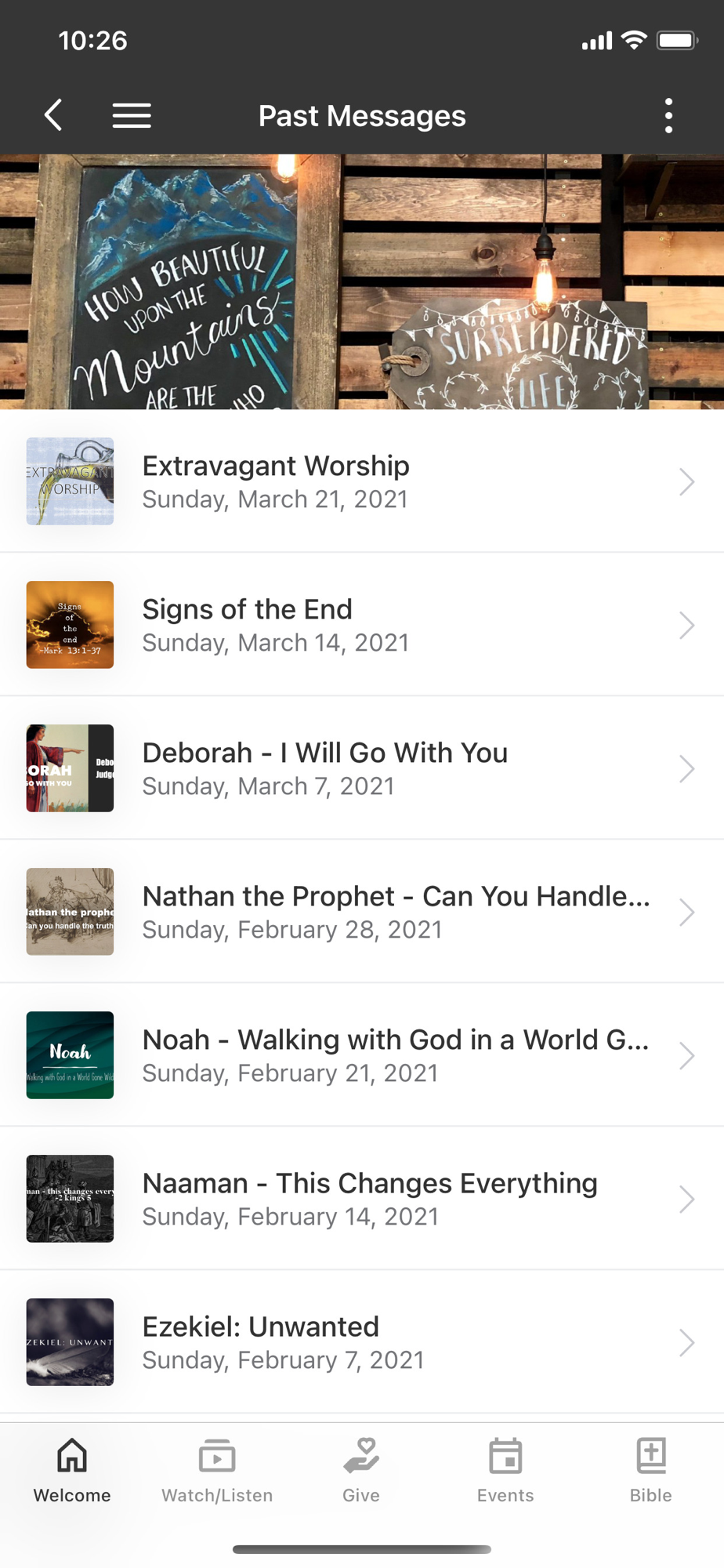Switch to the Watch/Listen tab
Image resolution: width=724 pixels, height=1568 pixels.
click(x=217, y=1470)
